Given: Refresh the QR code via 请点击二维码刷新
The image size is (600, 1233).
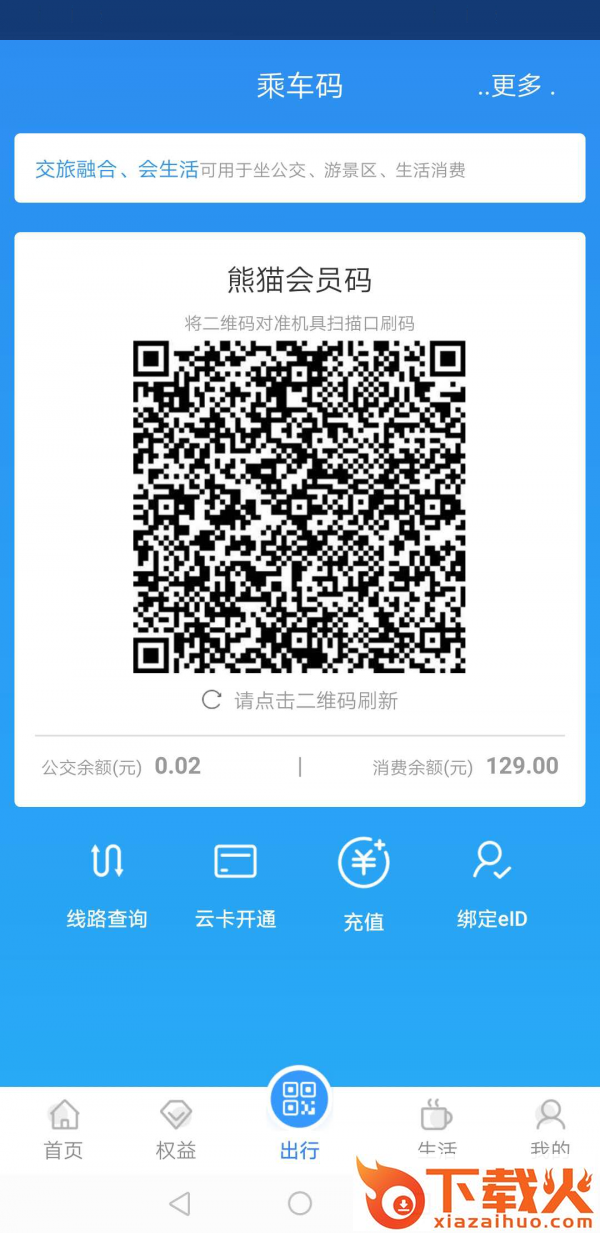Looking at the screenshot, I should (x=300, y=700).
